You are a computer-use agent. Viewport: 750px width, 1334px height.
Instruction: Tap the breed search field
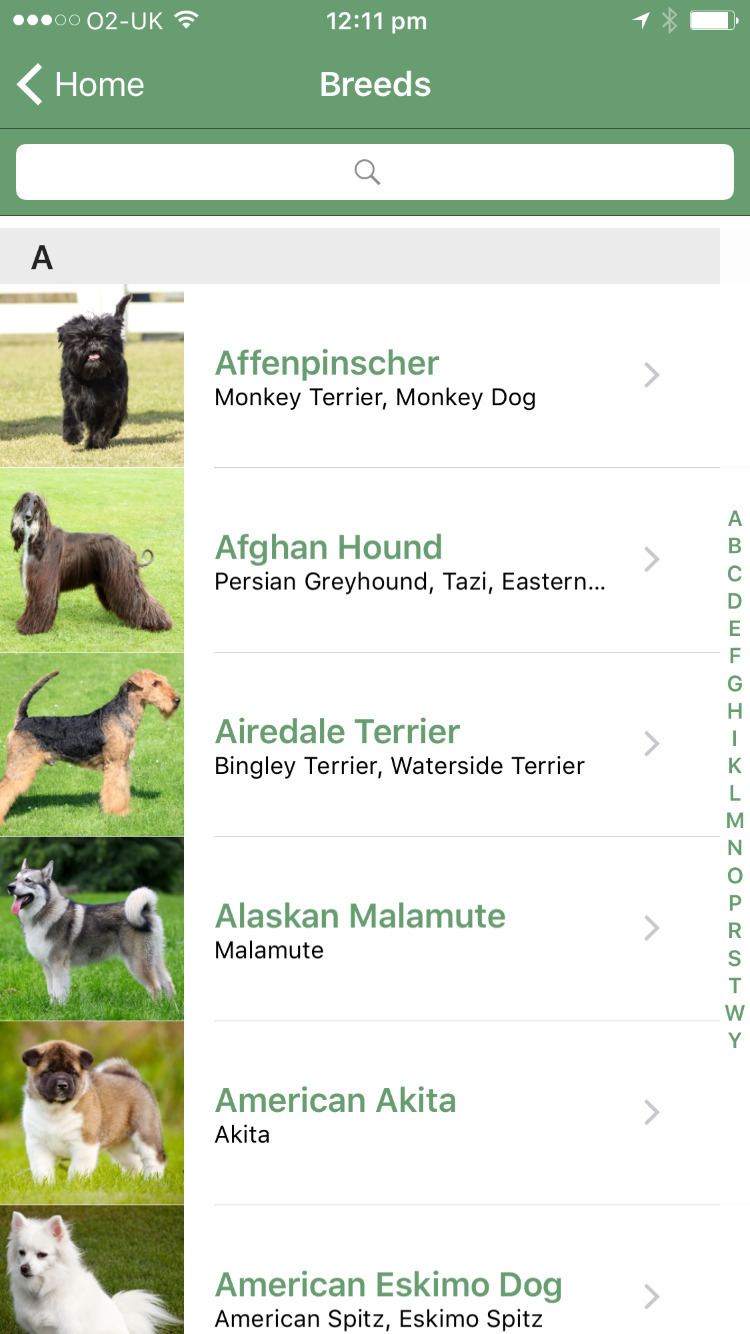coord(375,172)
